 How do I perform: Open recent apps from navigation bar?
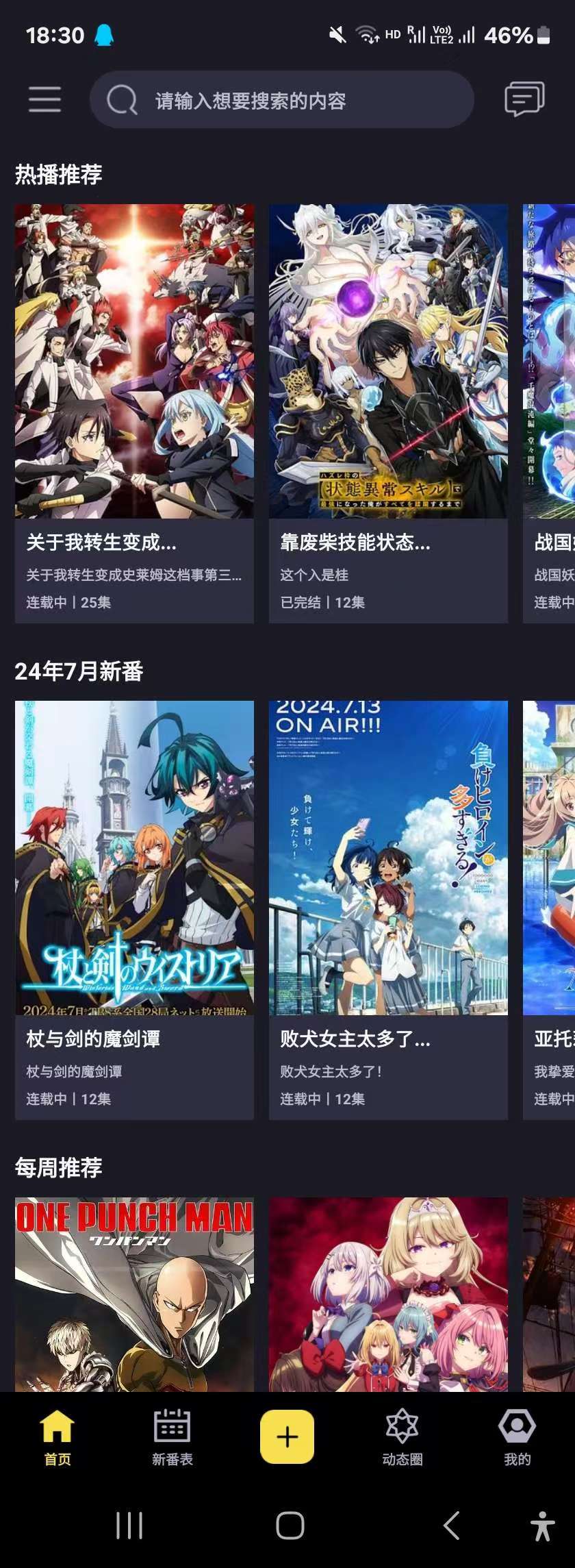(x=129, y=1526)
